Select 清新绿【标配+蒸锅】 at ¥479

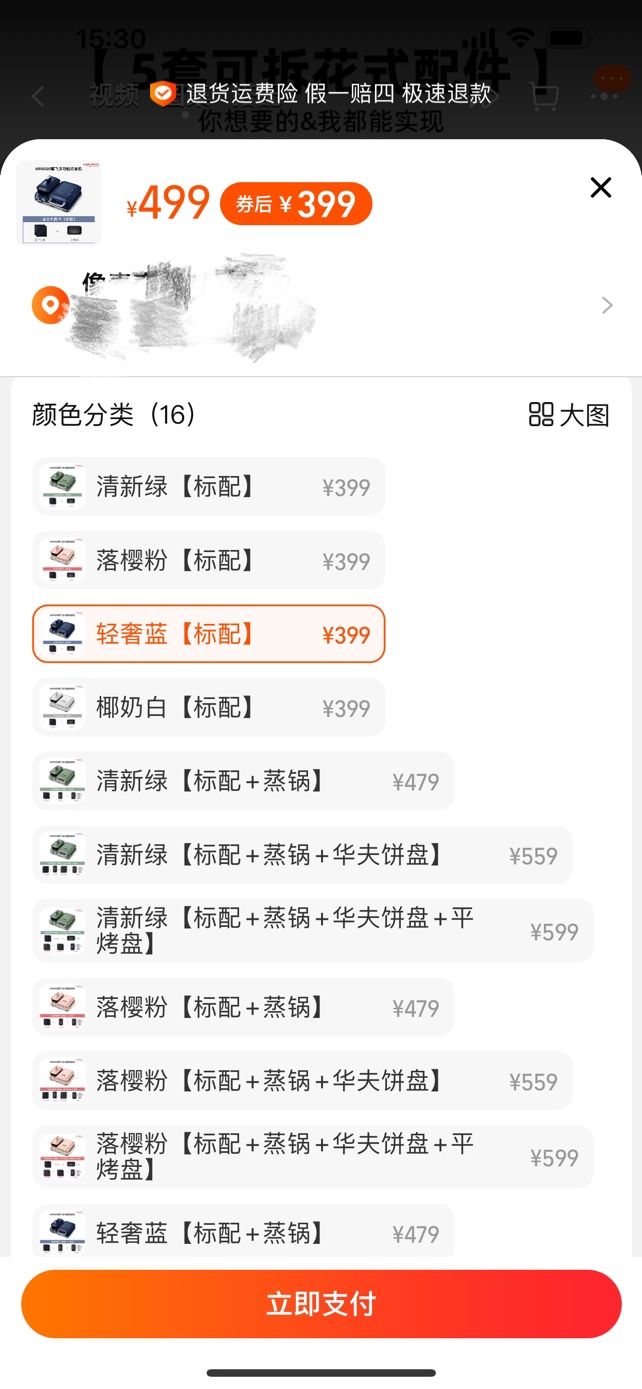pyautogui.click(x=243, y=781)
